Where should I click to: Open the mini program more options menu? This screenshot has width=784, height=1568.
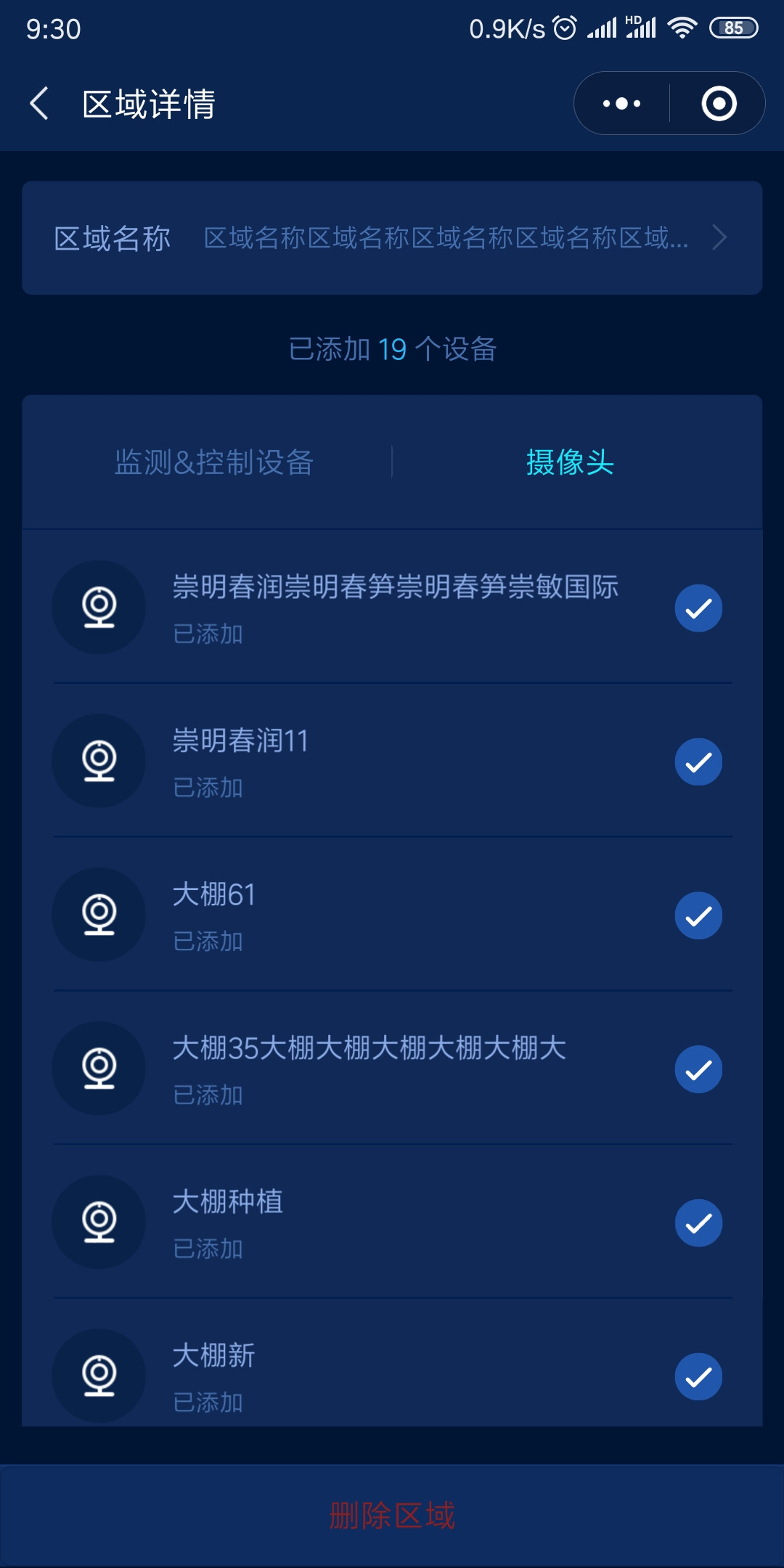point(622,104)
